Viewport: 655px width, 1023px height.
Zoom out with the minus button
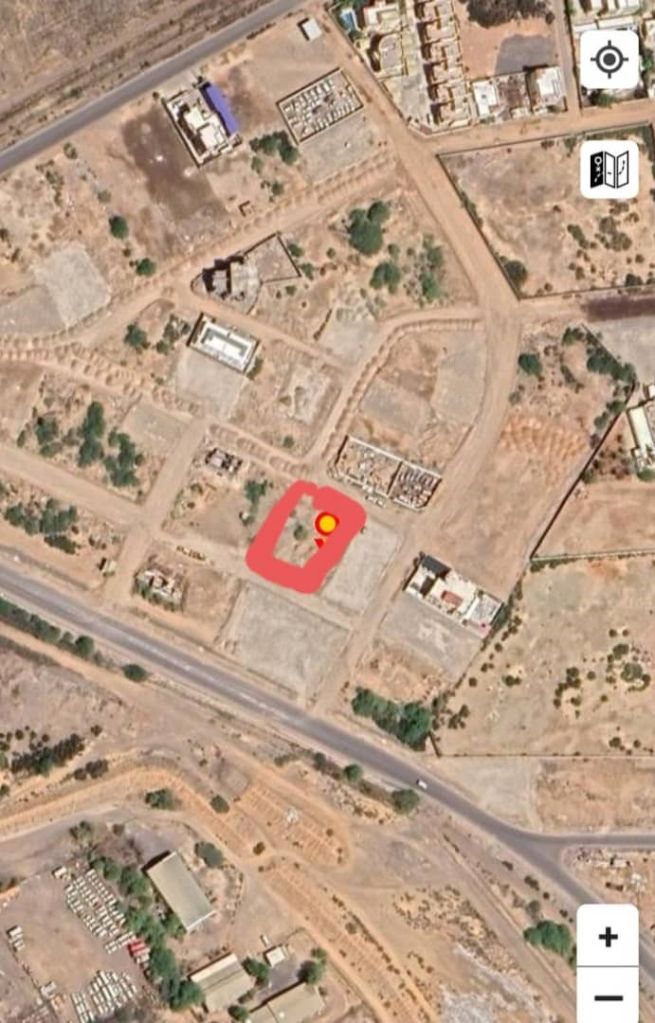point(607,997)
